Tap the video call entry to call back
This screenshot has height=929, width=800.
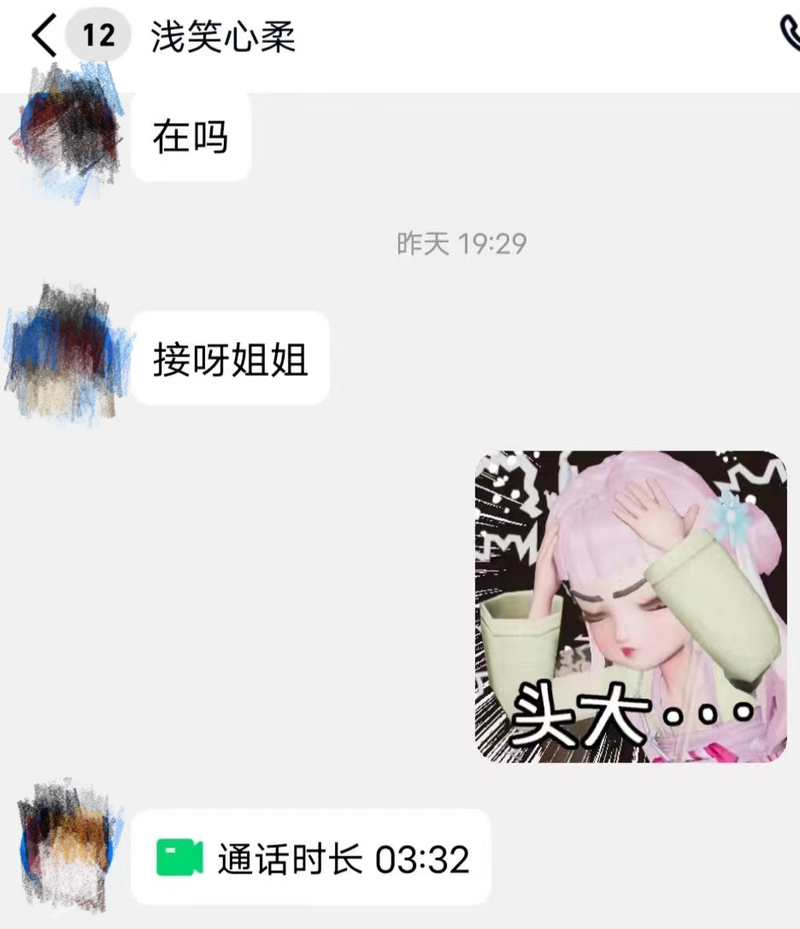[x=315, y=855]
